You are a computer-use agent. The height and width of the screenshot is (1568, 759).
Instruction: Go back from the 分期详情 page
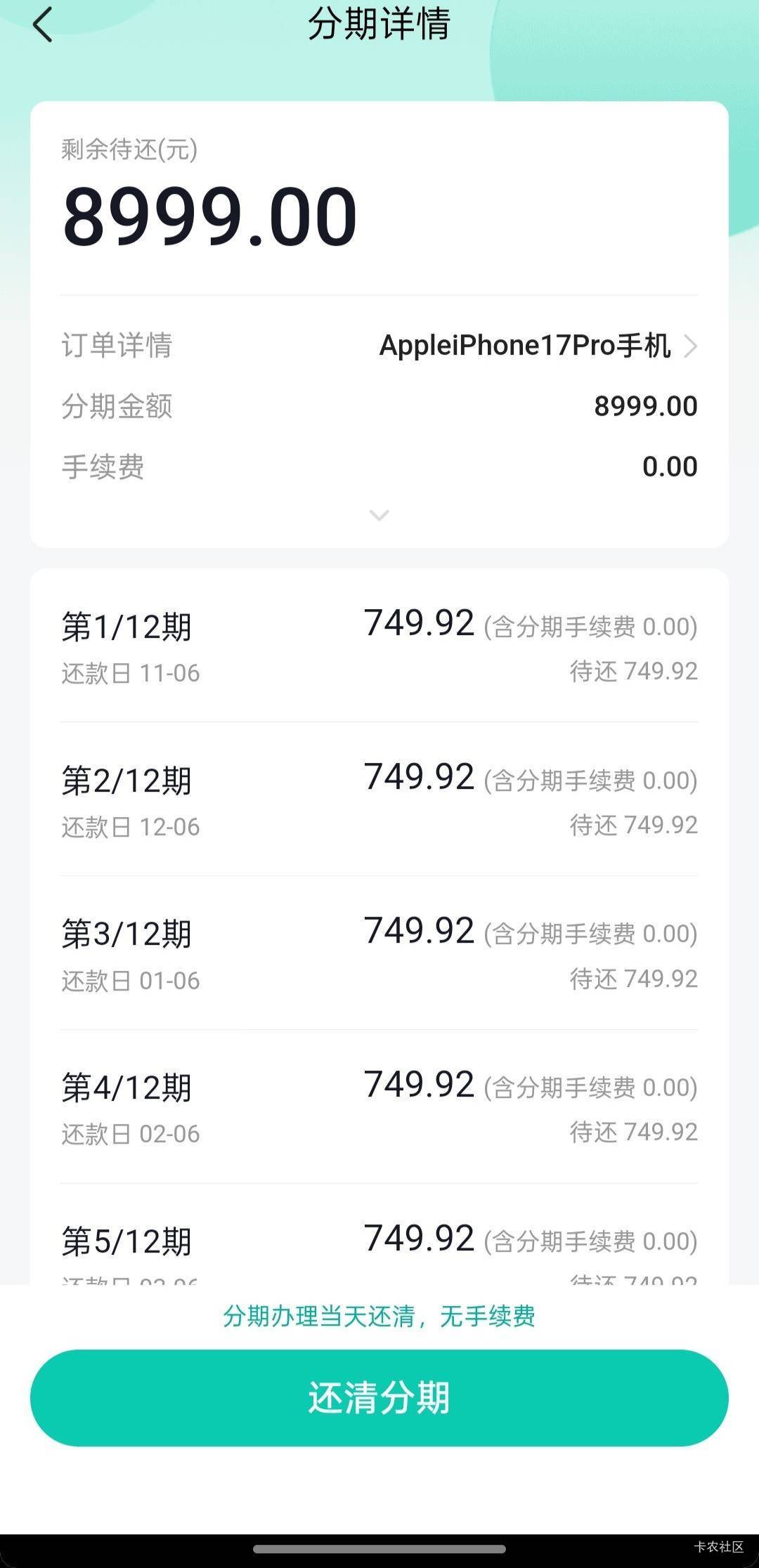43,25
